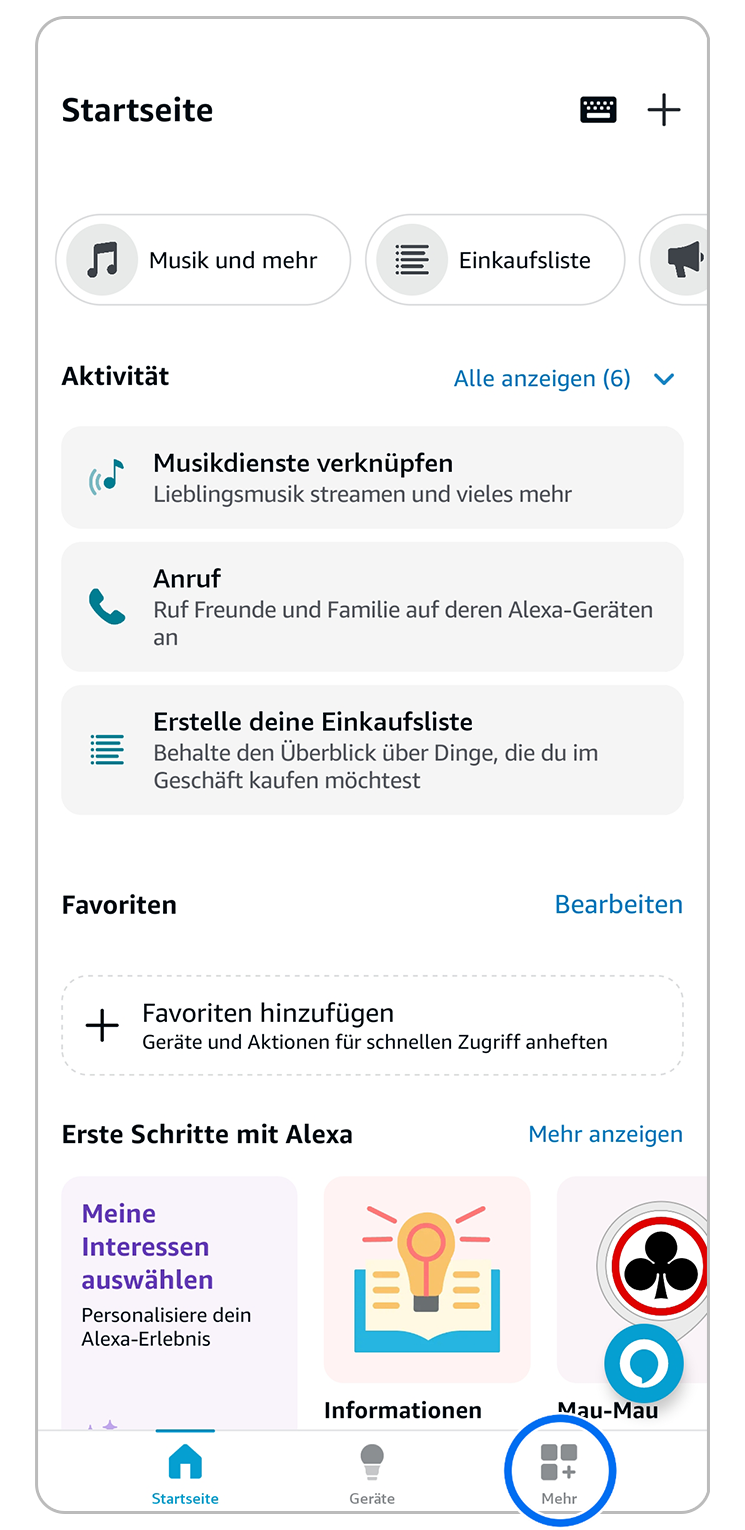The height and width of the screenshot is (1530, 745).
Task: Tap Mehr anzeigen for first steps
Action: [x=605, y=1134]
